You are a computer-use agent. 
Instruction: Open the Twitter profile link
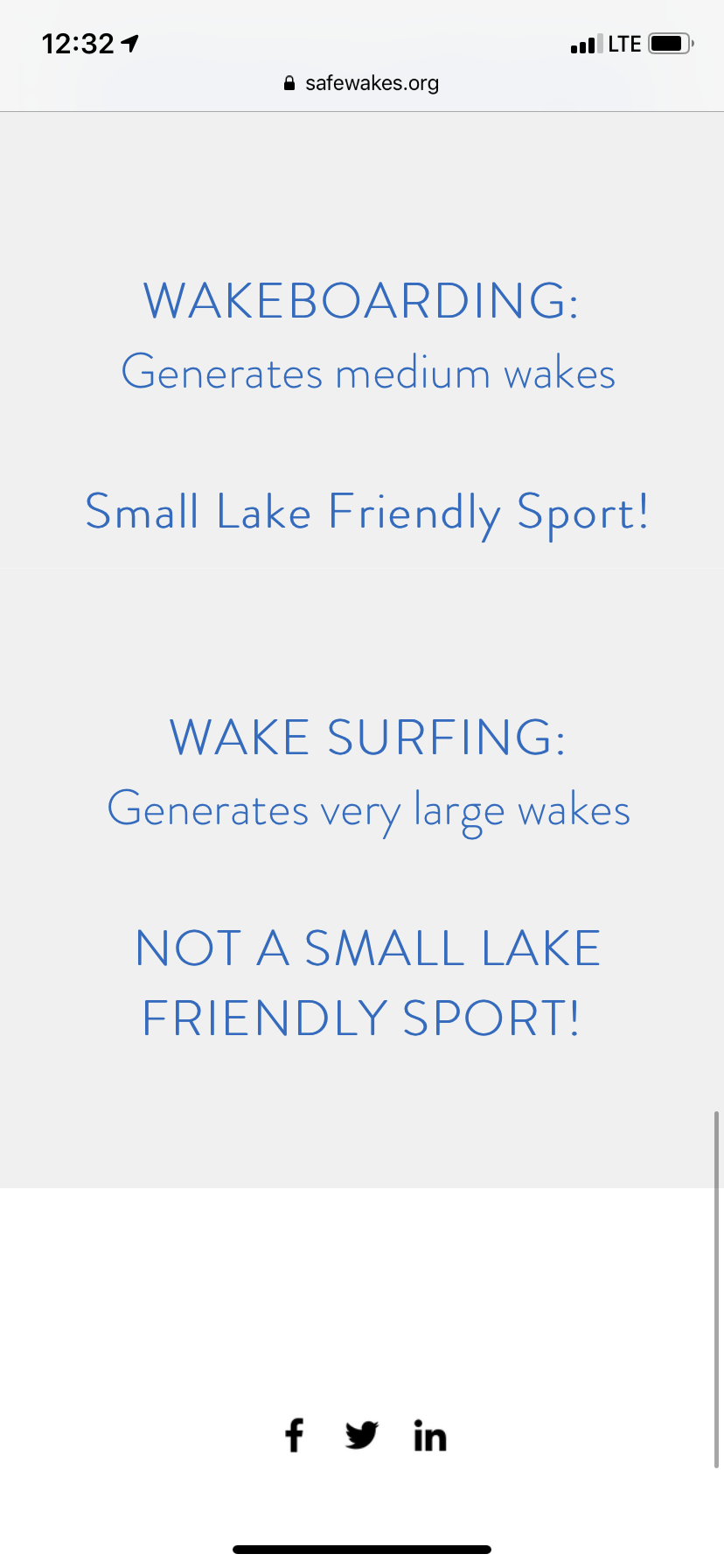pos(361,1435)
